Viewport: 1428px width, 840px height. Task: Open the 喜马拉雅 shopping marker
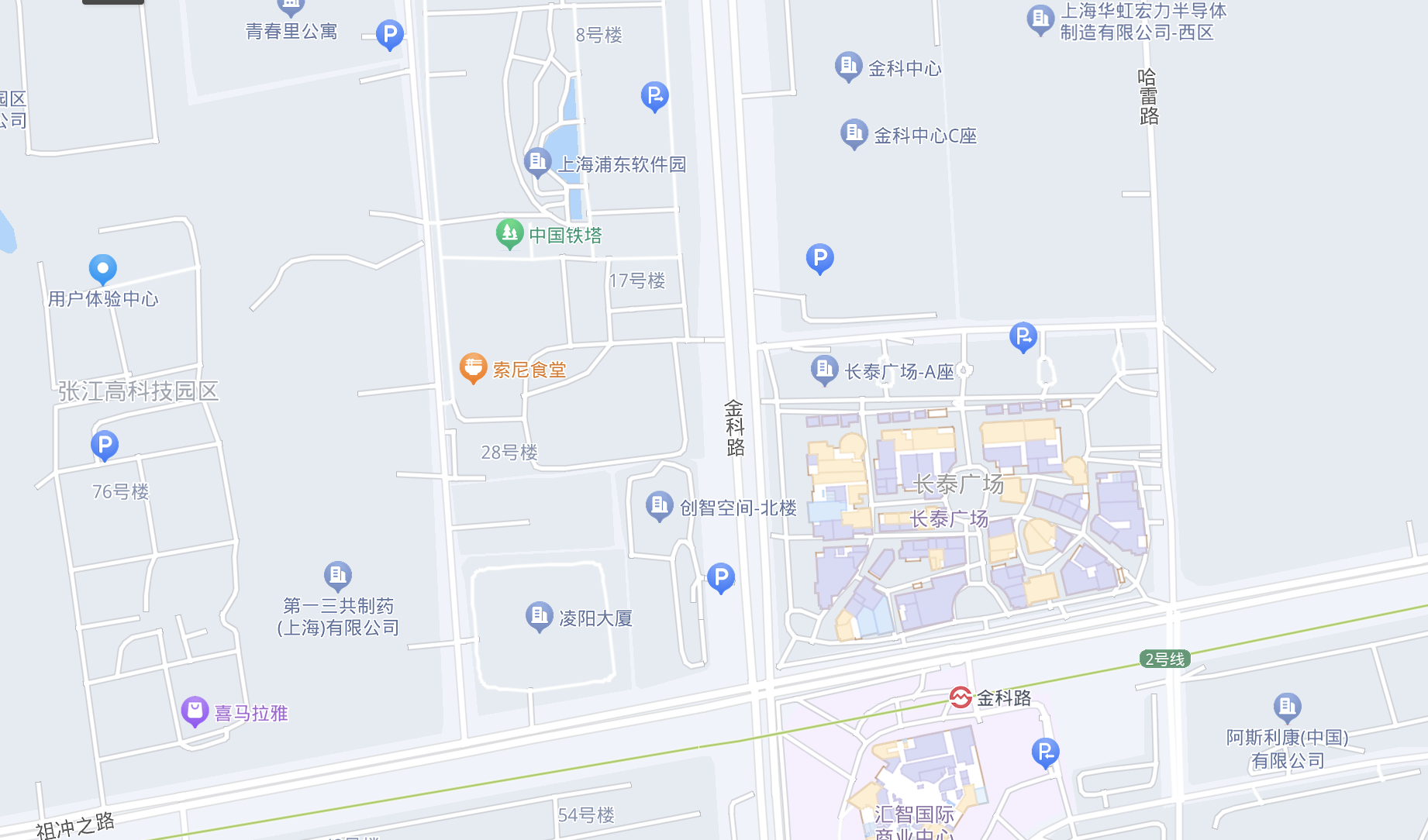(x=195, y=710)
